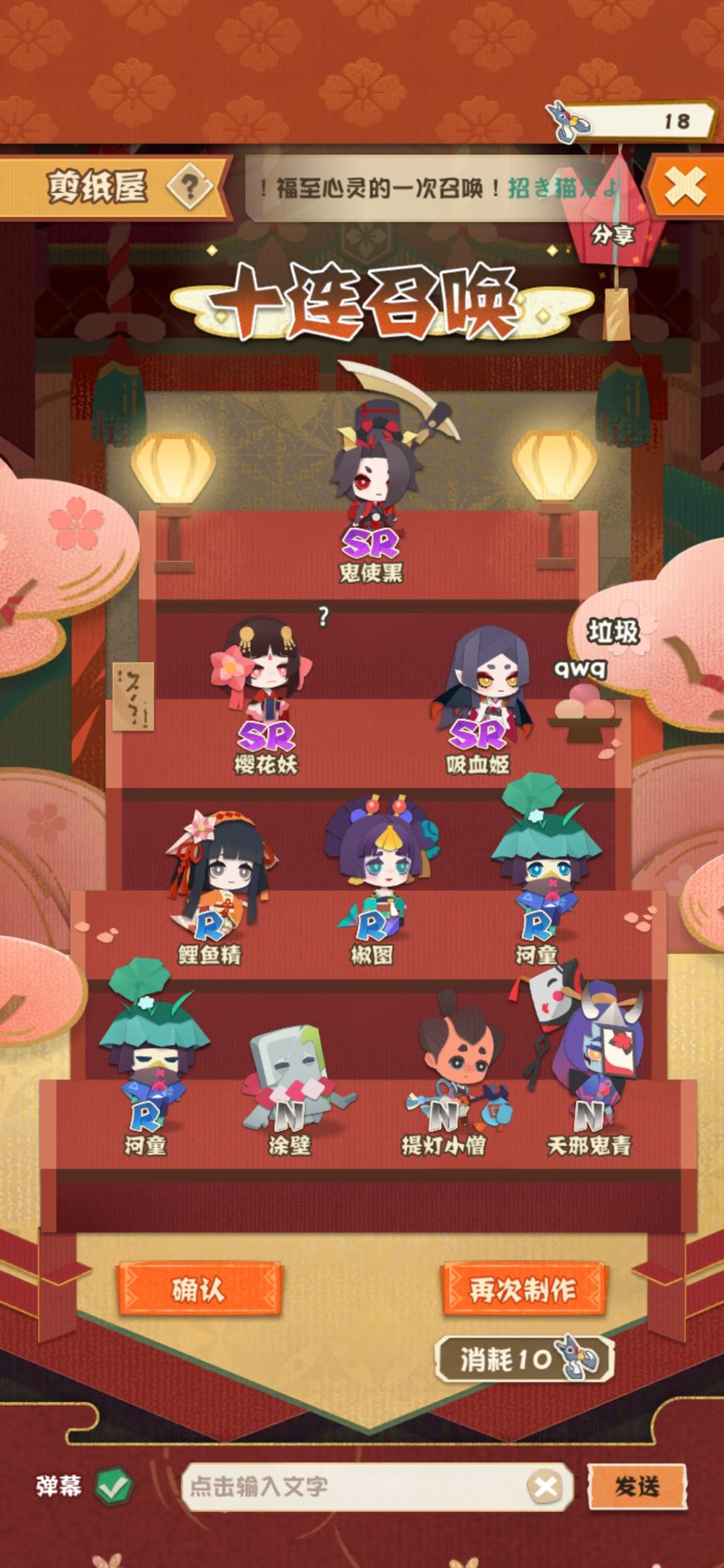This screenshot has width=724, height=1568.
Task: Confirm results with 确认
Action: click(199, 1289)
